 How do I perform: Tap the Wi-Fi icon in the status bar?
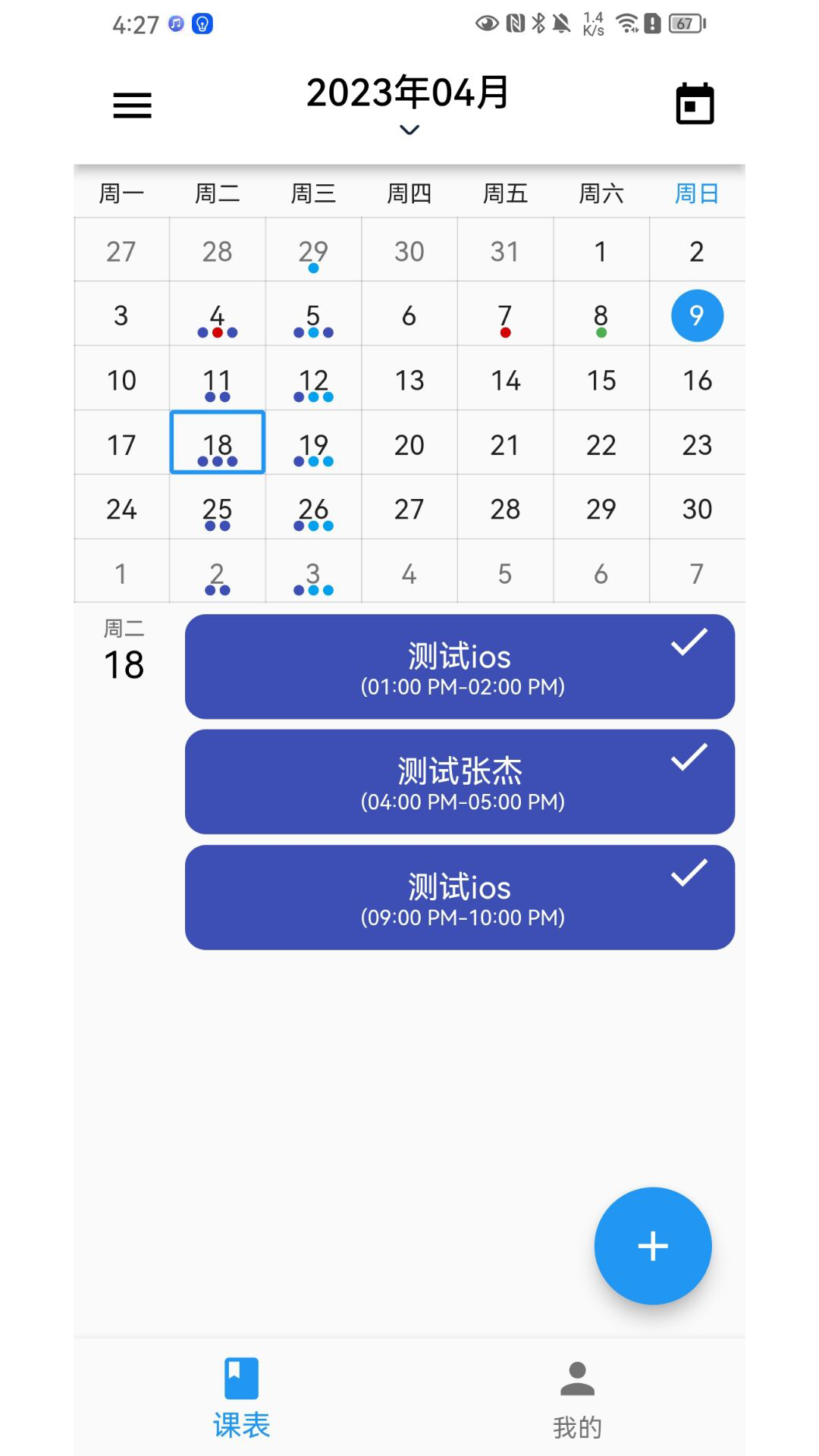point(626,24)
